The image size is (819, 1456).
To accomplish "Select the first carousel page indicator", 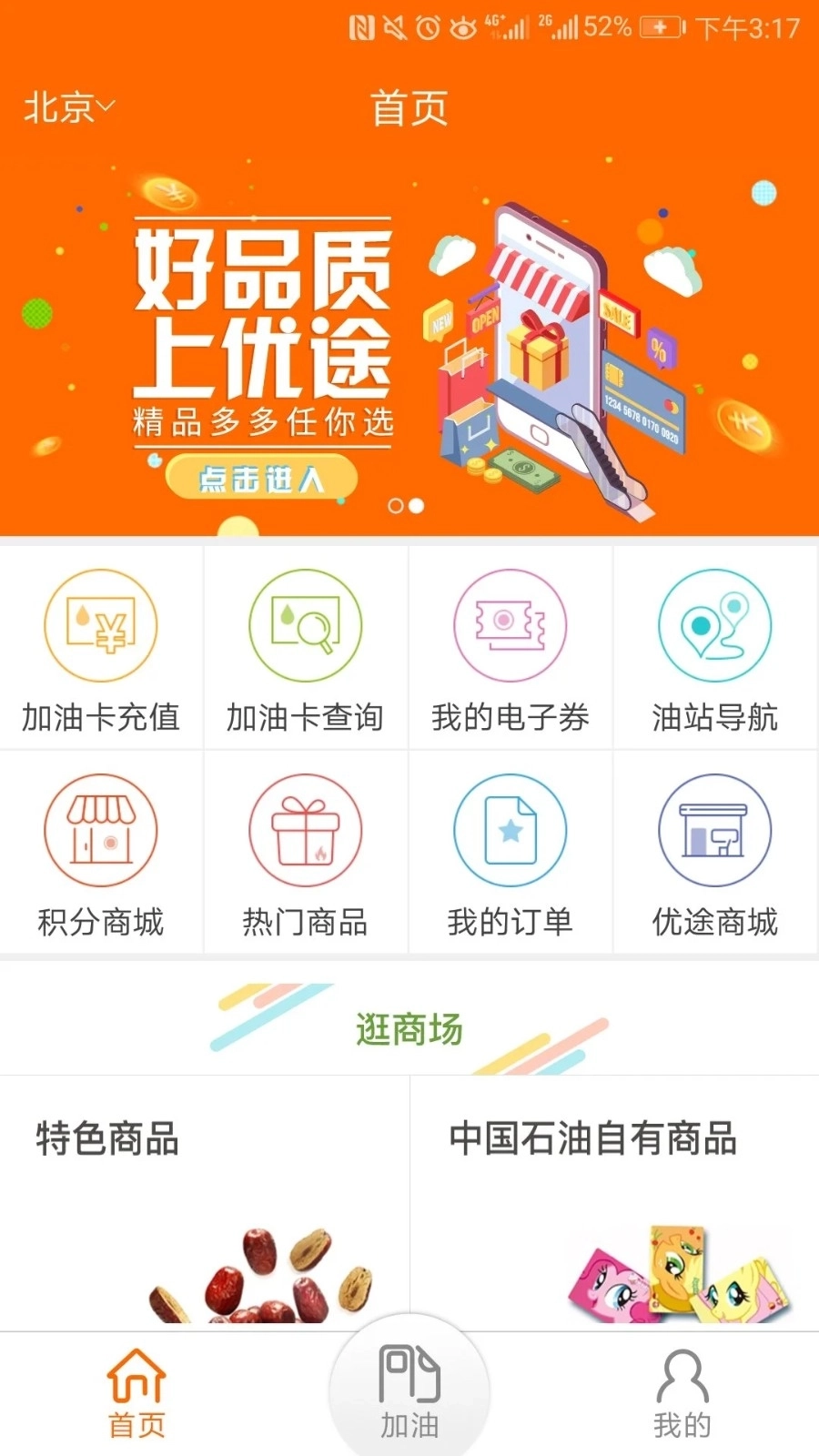I will click(397, 505).
